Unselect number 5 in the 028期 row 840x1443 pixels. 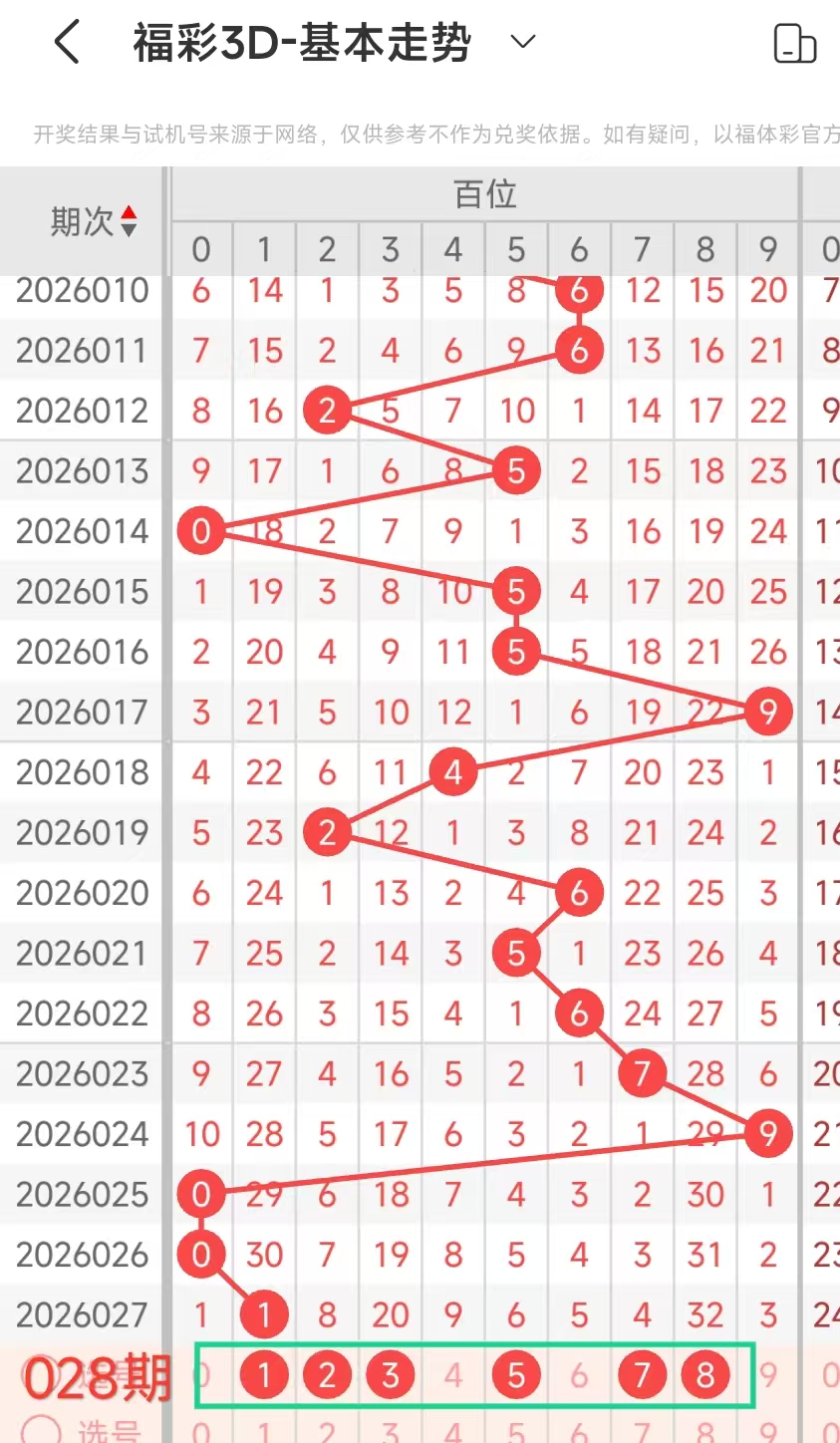pyautogui.click(x=516, y=1376)
